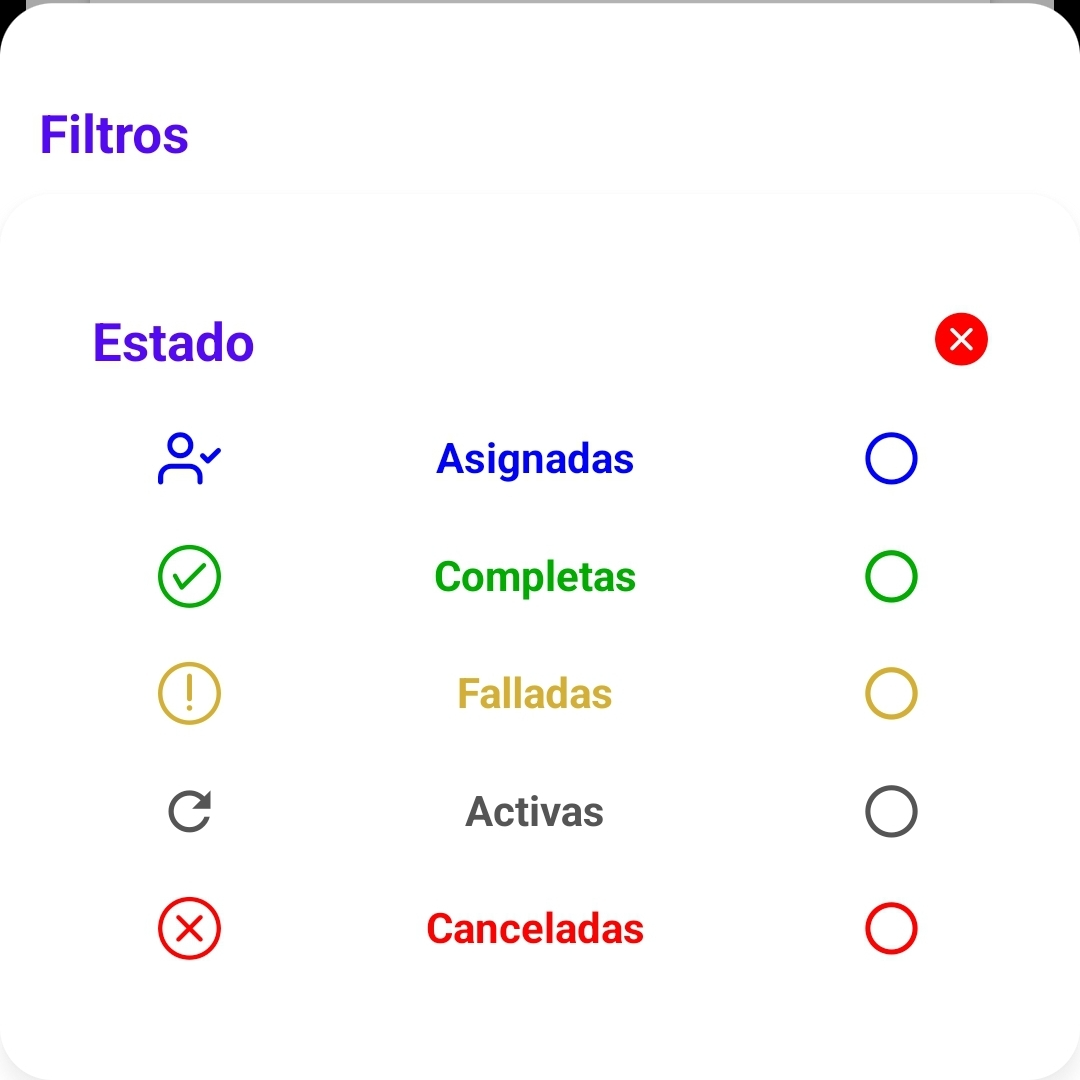Filter by Canceladas status
This screenshot has width=1080, height=1080.
coord(891,929)
